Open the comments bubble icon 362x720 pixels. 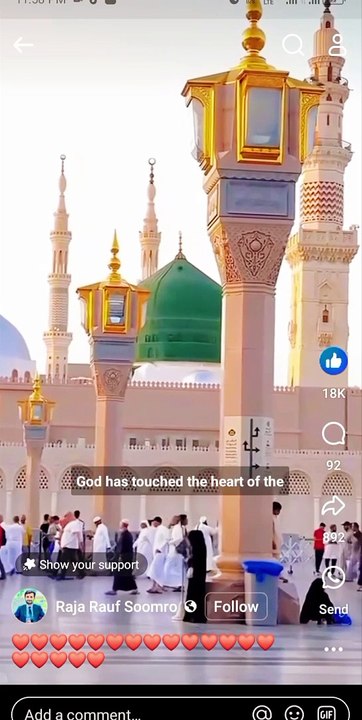pyautogui.click(x=334, y=434)
